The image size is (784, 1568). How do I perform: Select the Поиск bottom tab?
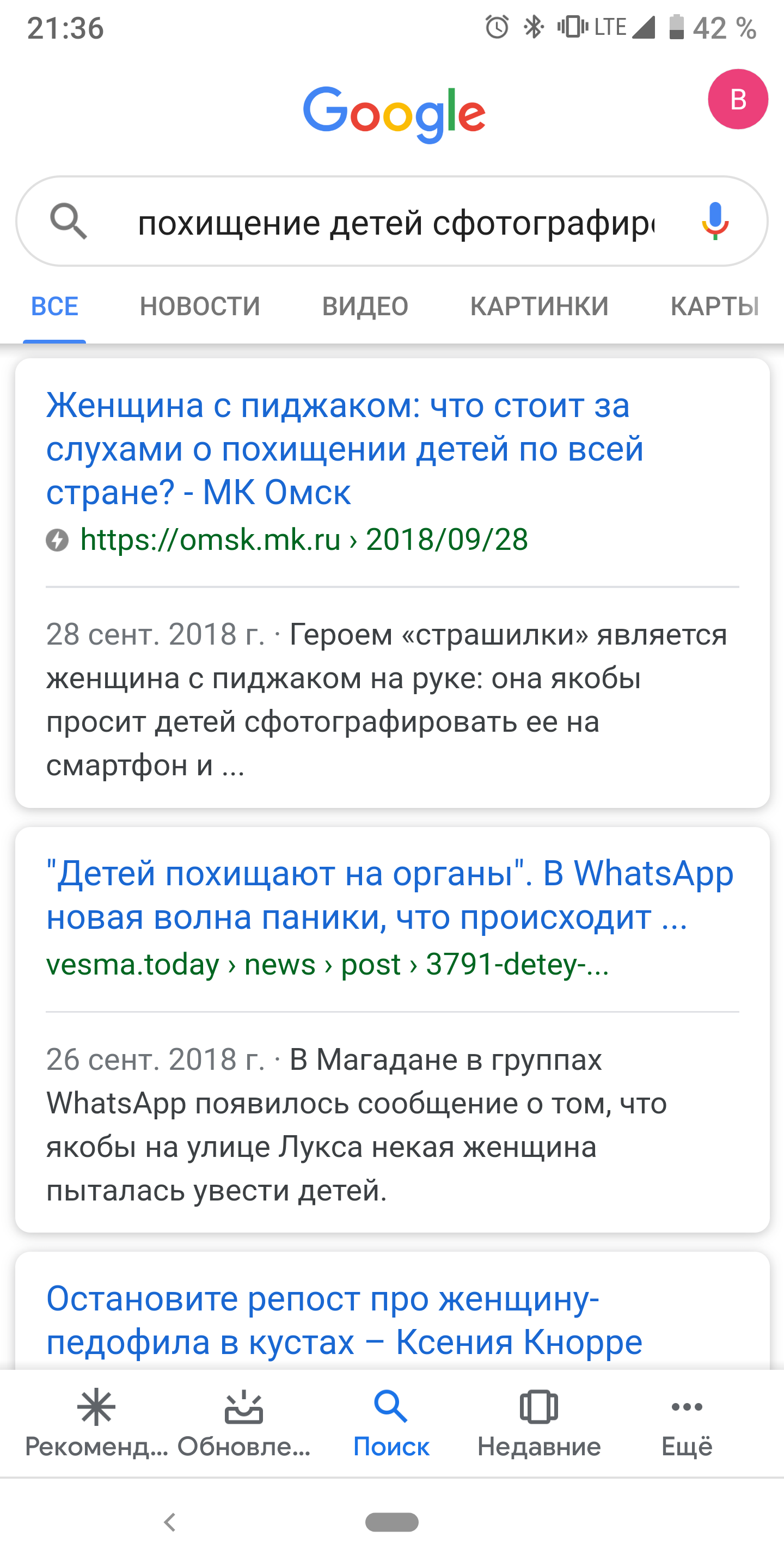391,1423
